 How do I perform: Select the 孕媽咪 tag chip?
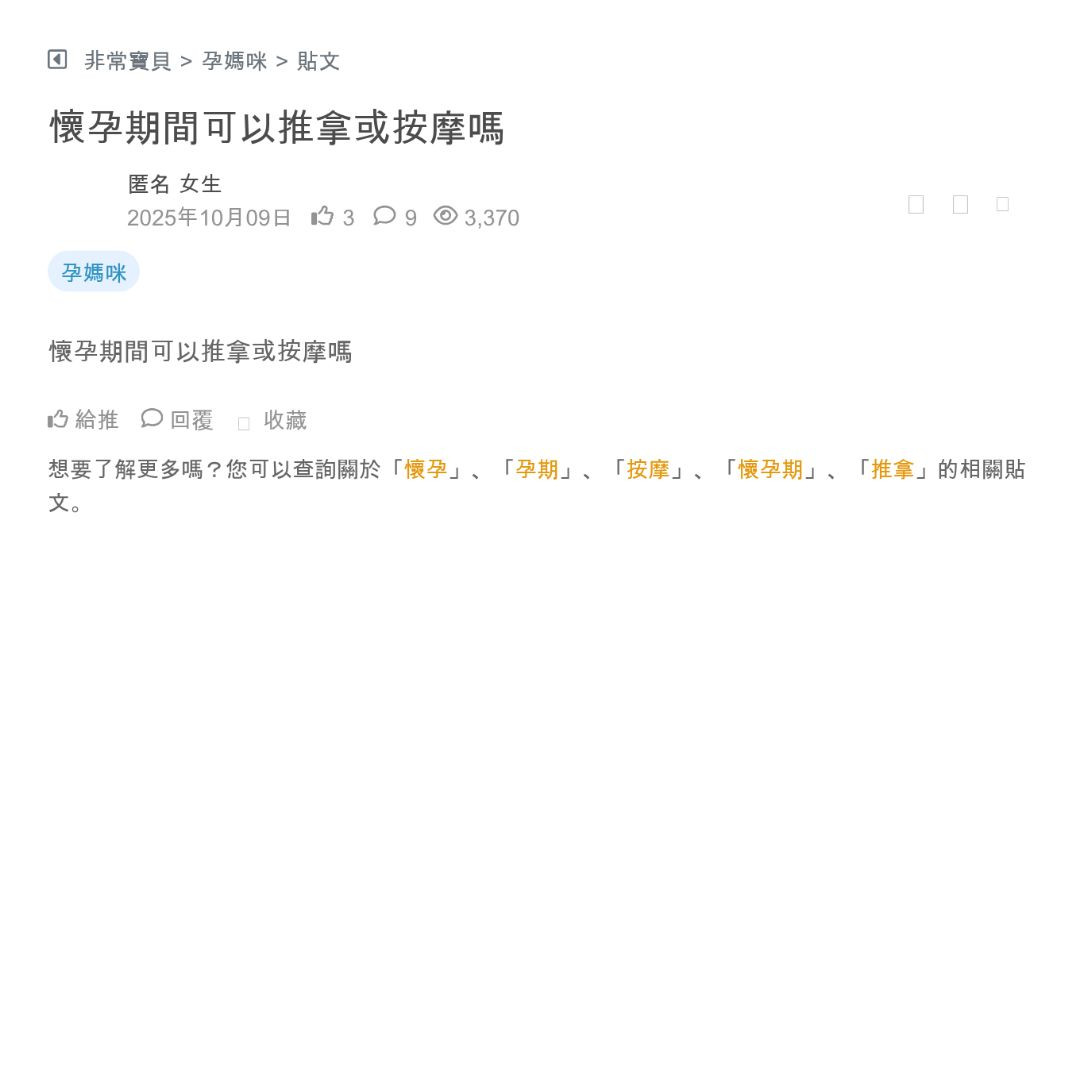pos(94,272)
